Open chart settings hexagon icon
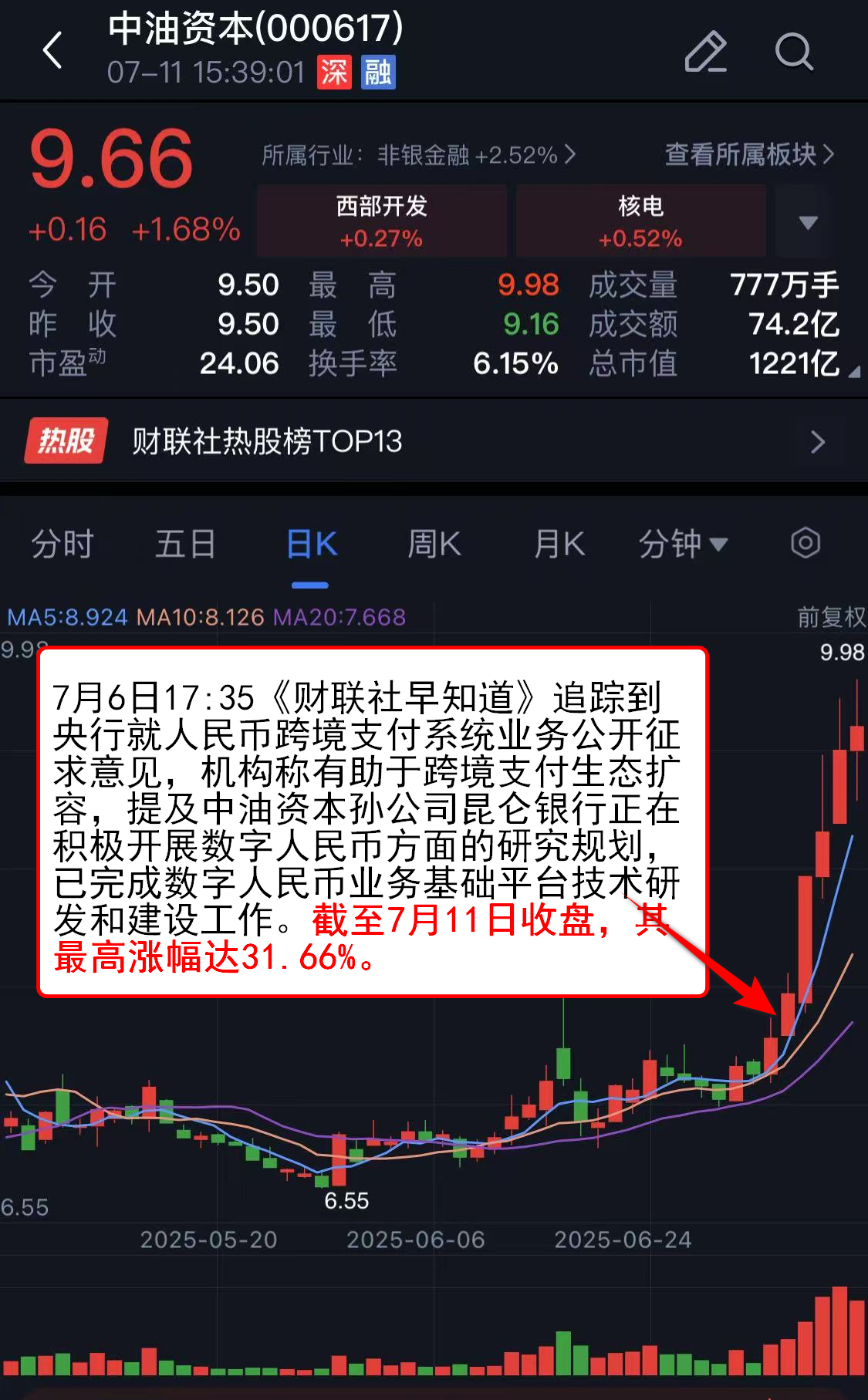 (806, 543)
